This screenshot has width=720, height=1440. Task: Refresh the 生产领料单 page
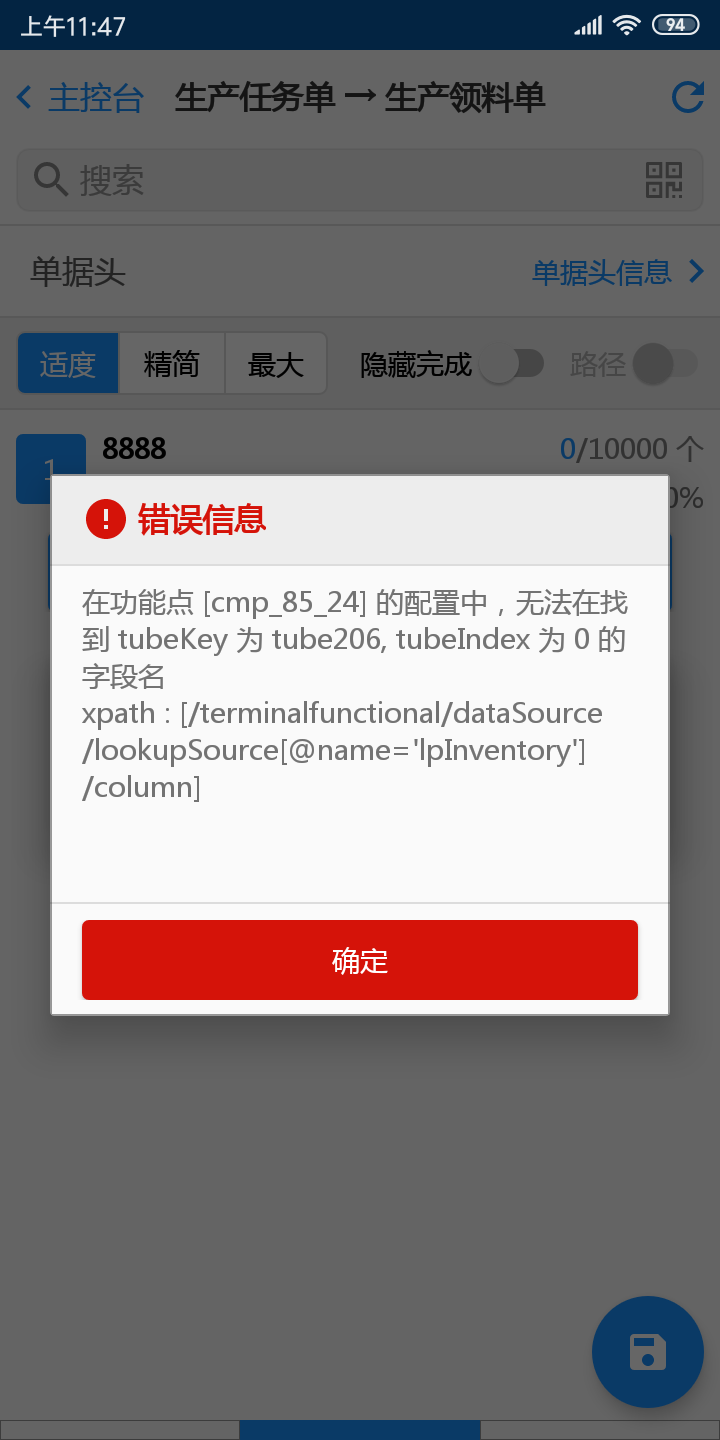[688, 98]
